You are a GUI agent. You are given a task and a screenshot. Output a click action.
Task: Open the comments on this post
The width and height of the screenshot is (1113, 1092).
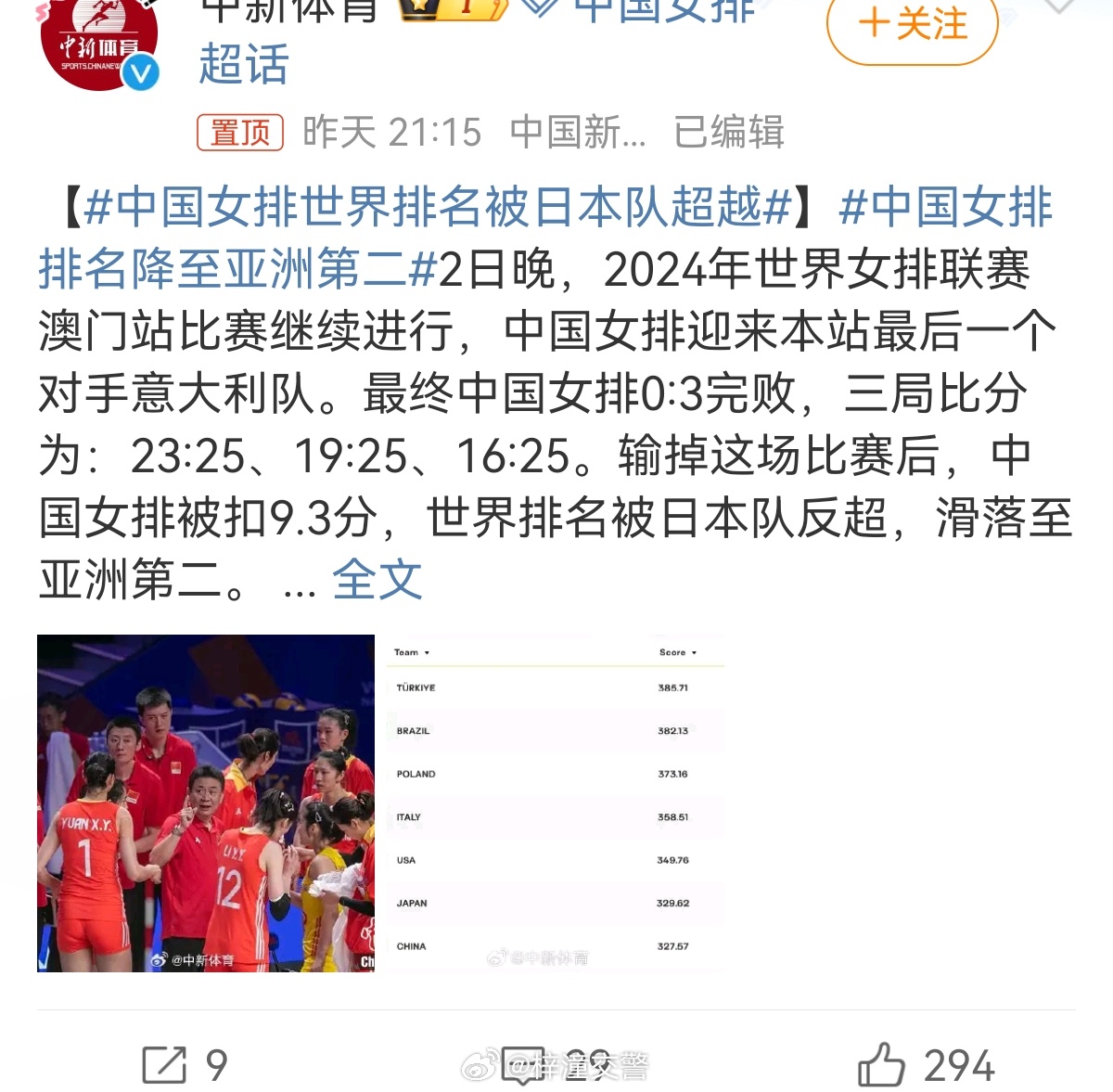556,1064
